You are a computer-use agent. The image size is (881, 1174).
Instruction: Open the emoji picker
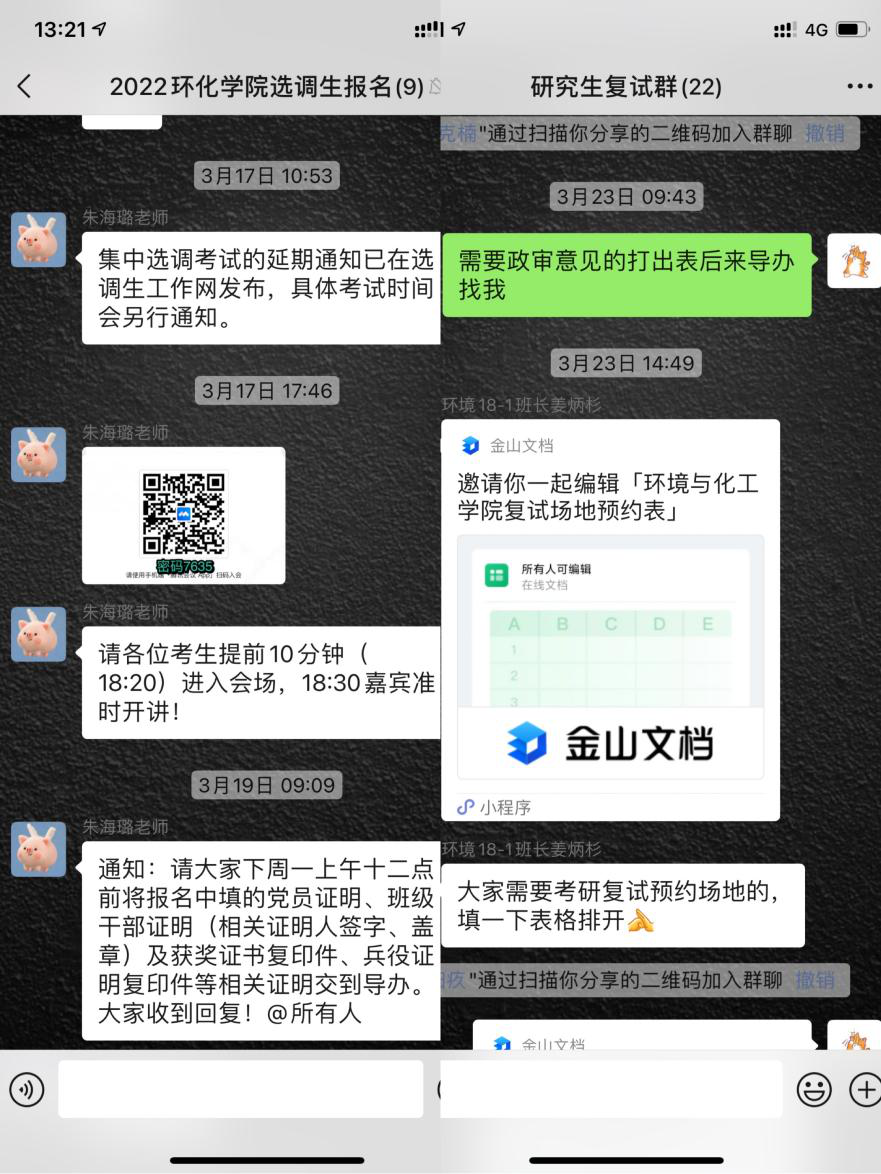click(x=814, y=1089)
